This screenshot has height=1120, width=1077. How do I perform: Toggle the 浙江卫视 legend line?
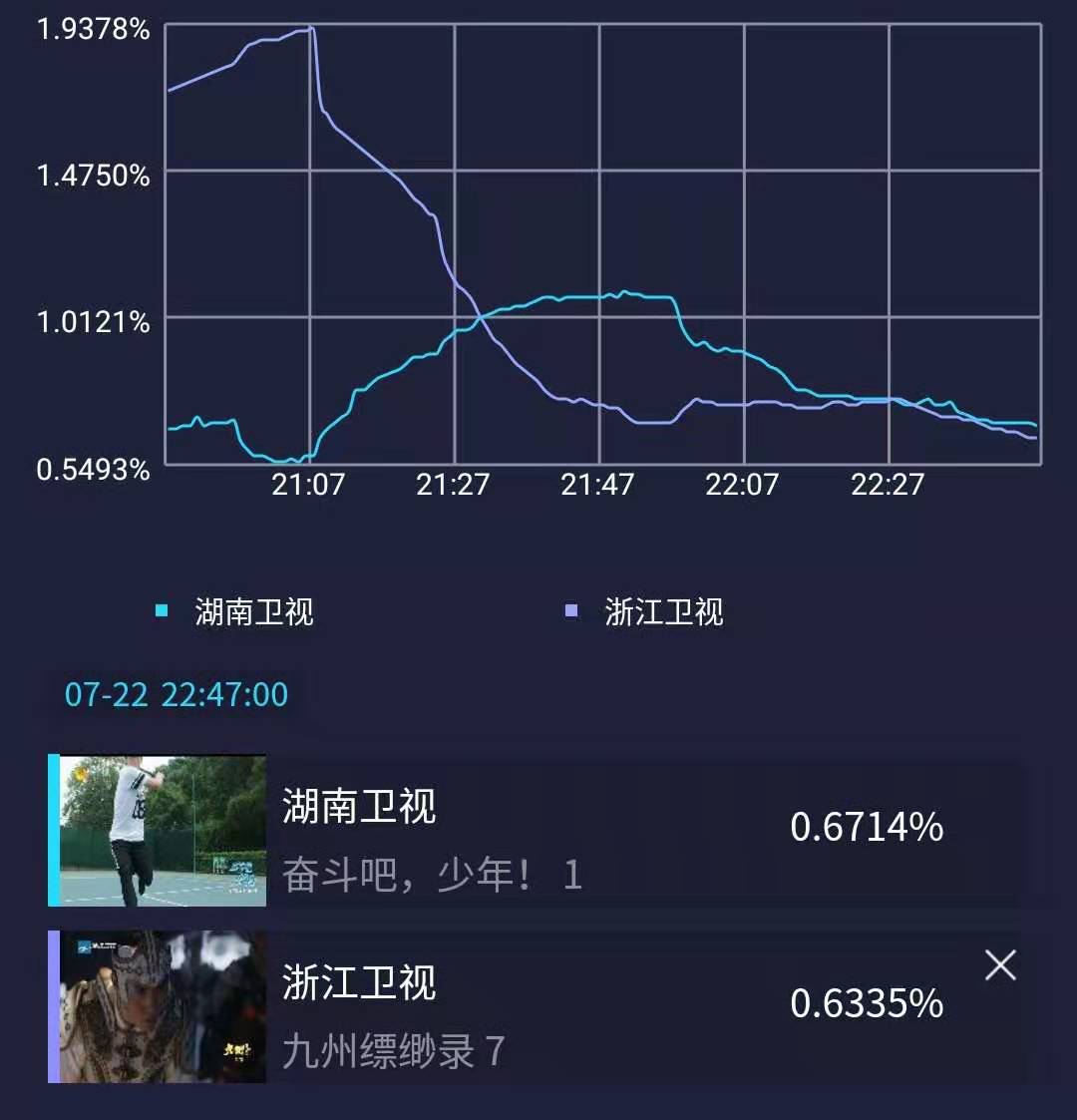coord(646,611)
